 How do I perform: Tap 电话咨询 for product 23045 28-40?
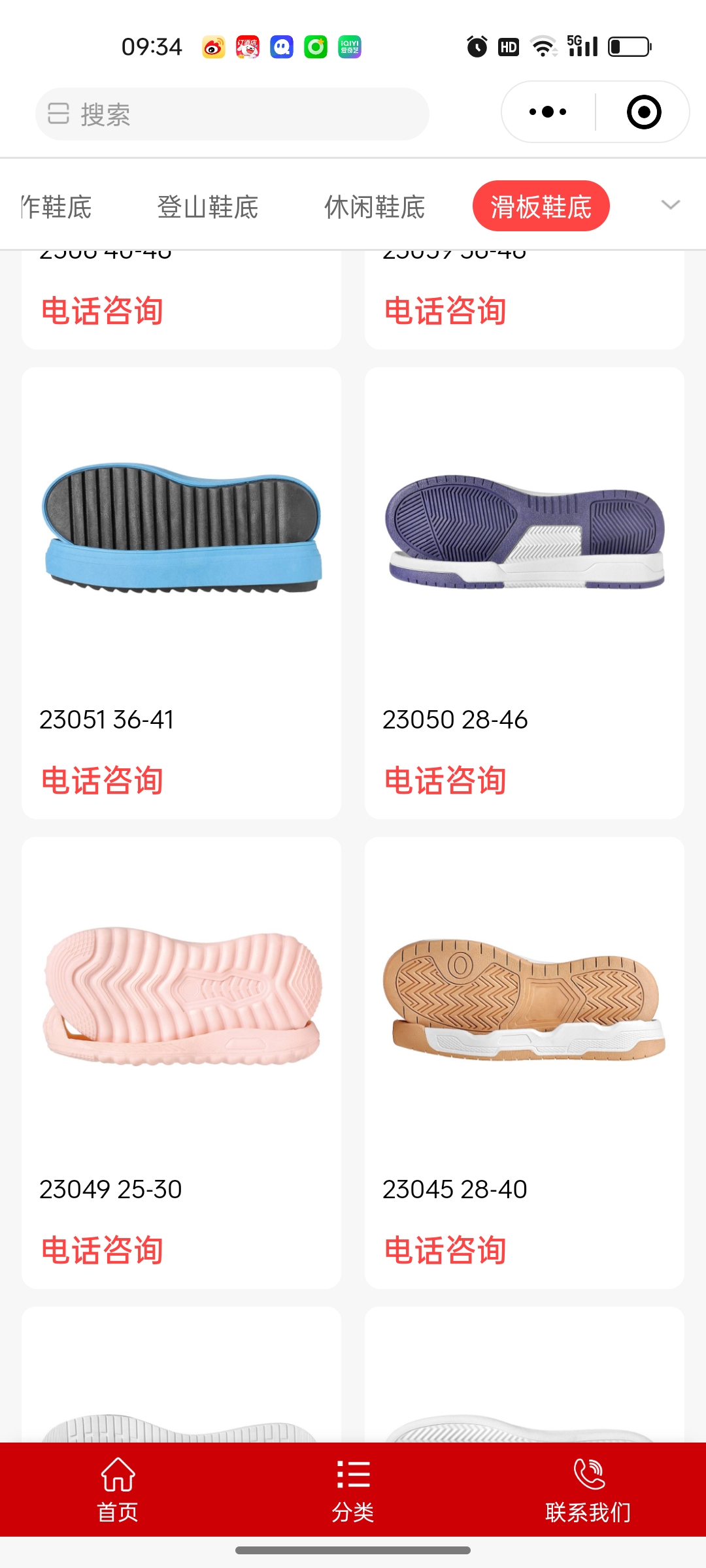(445, 1250)
